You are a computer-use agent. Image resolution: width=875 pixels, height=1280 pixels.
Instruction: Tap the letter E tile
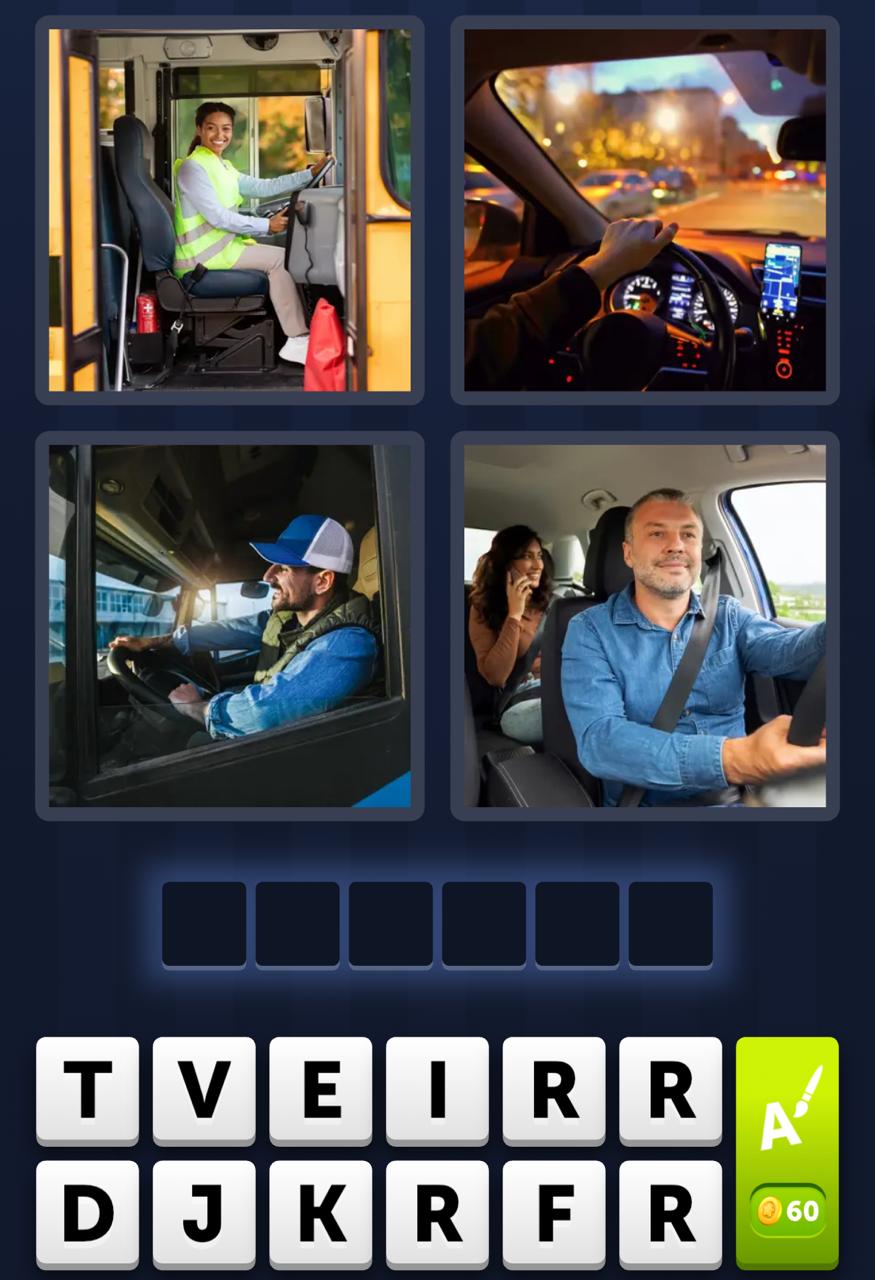320,1089
